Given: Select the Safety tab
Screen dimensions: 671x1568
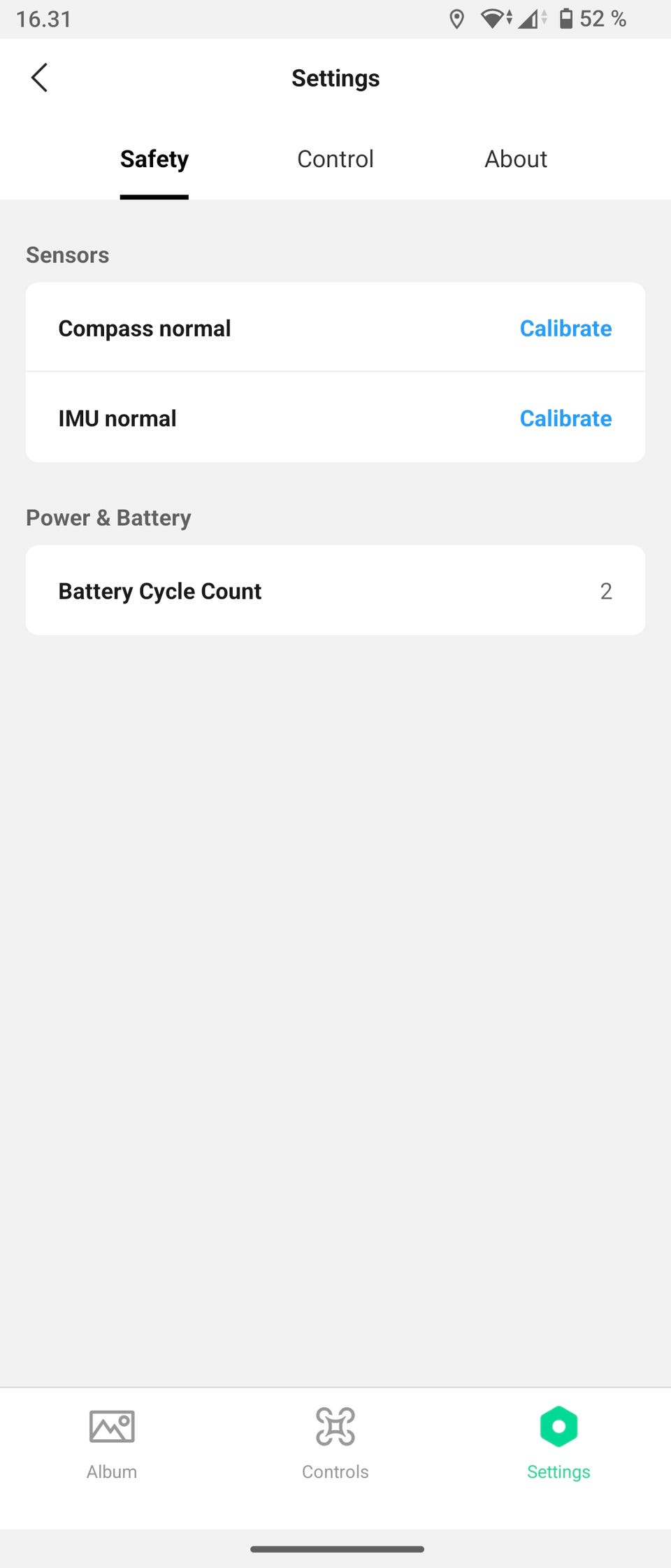Looking at the screenshot, I should coord(154,159).
